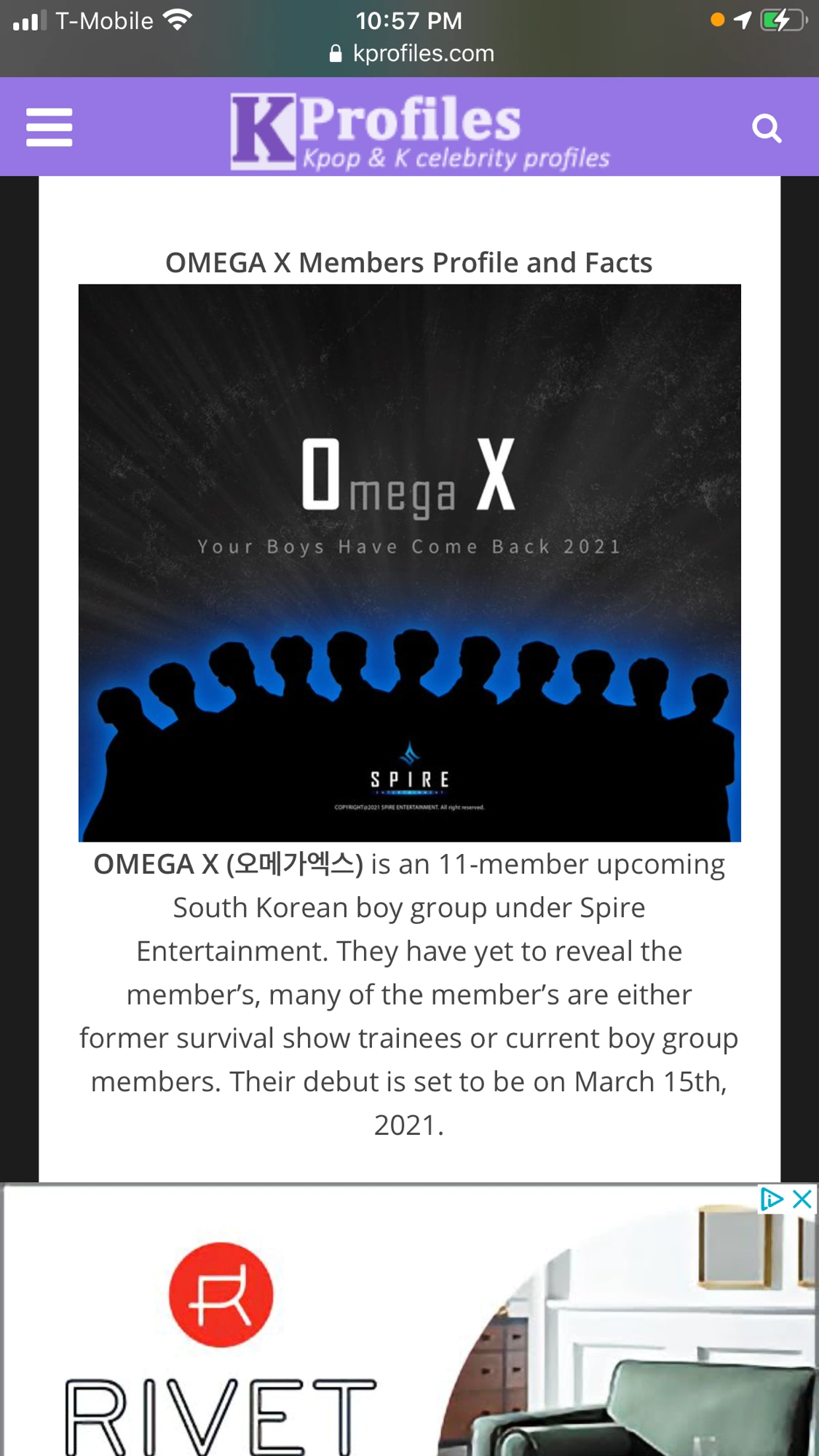Select the article title heading
The image size is (819, 1456).
pos(409,262)
